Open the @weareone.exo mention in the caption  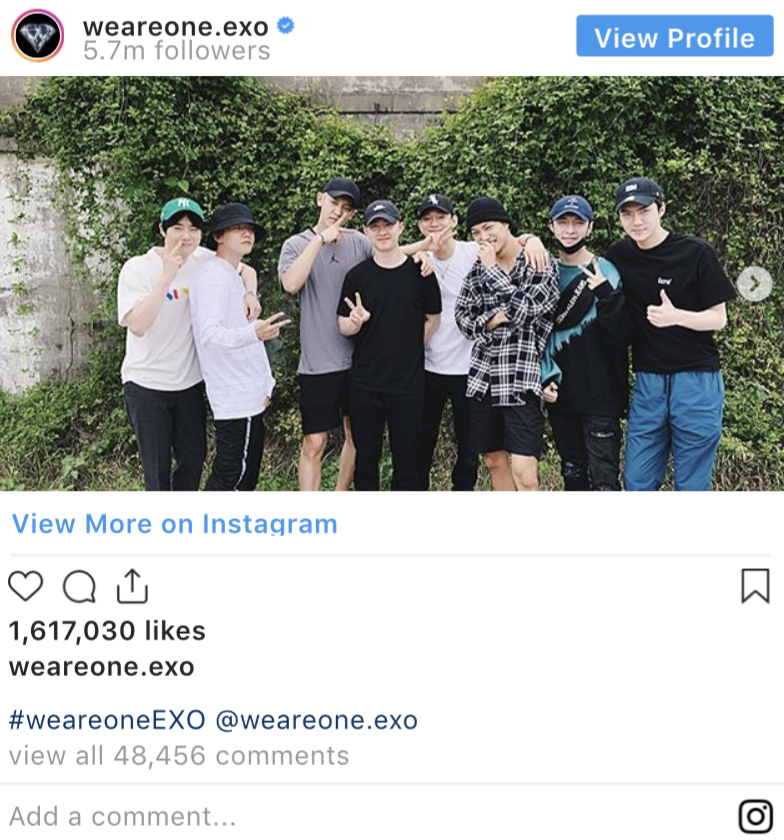click(x=316, y=720)
